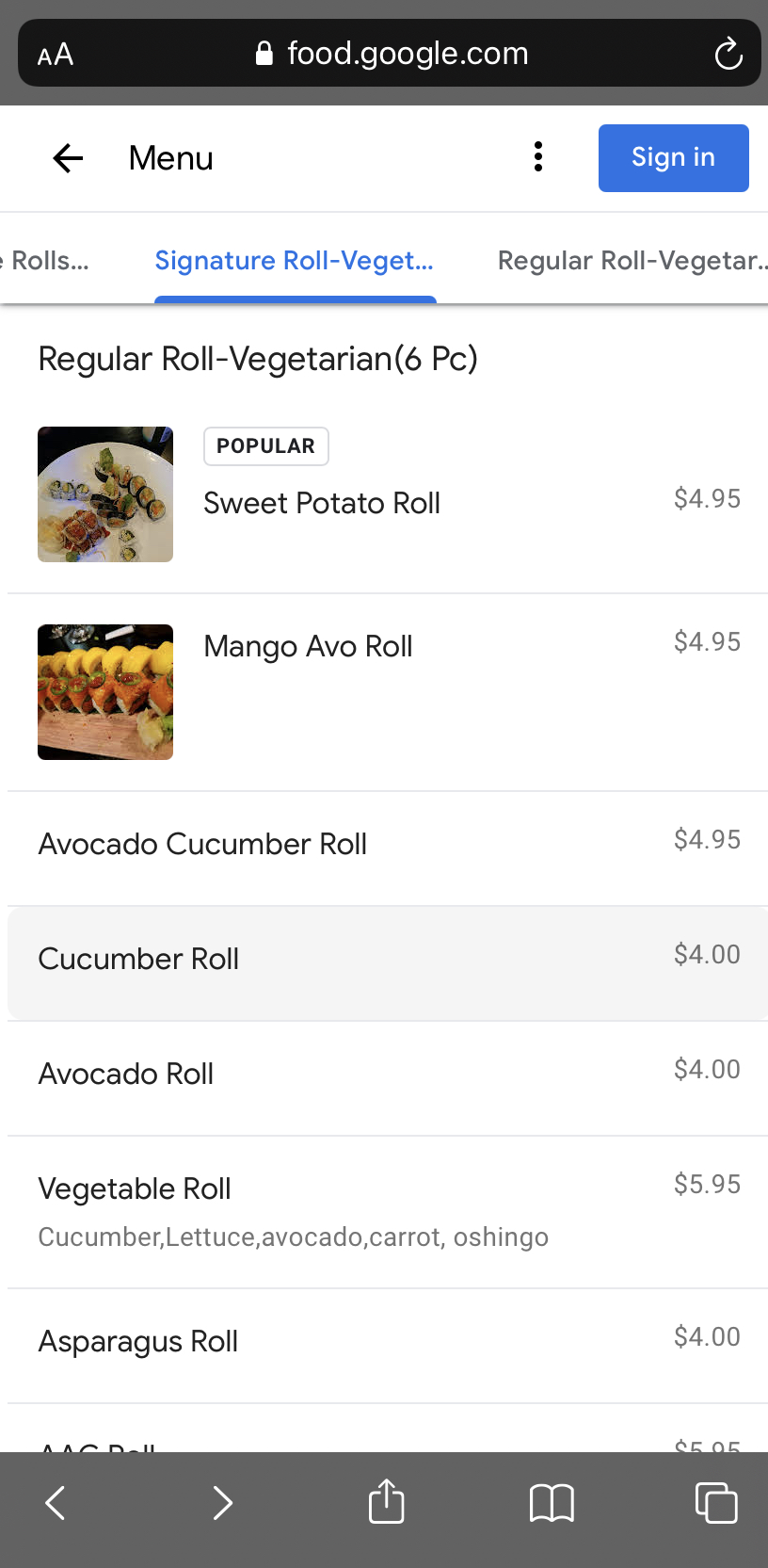Switch to Regular Roll-Vegetarian tab
The width and height of the screenshot is (768, 1568).
tap(632, 261)
